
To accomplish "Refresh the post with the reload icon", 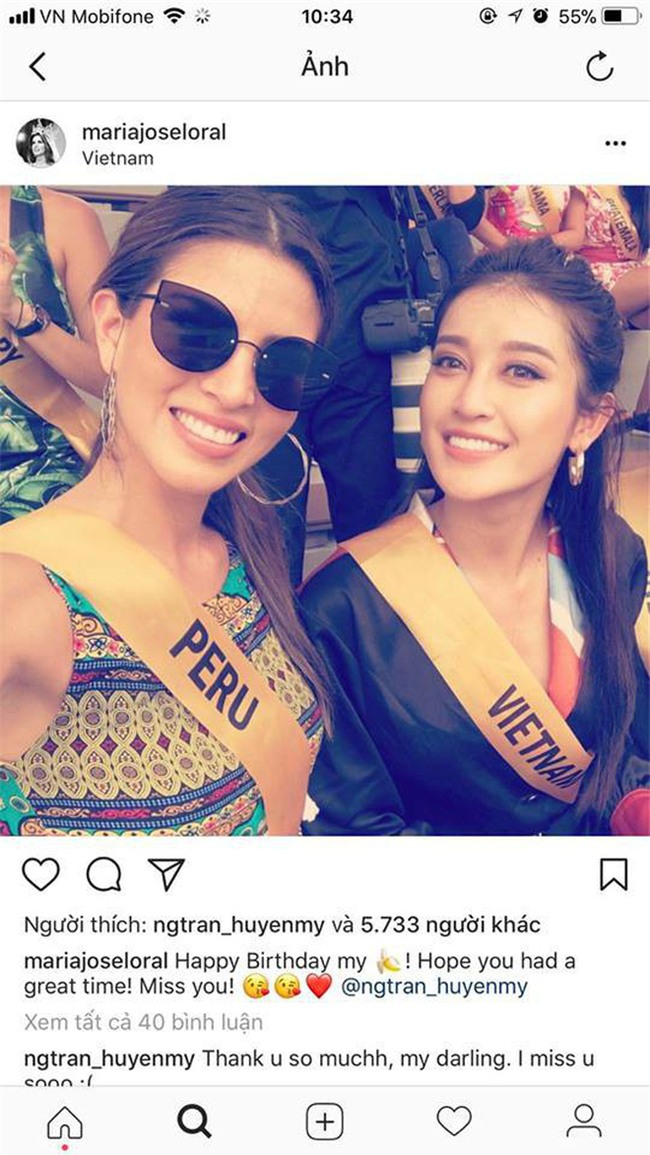I will click(599, 67).
